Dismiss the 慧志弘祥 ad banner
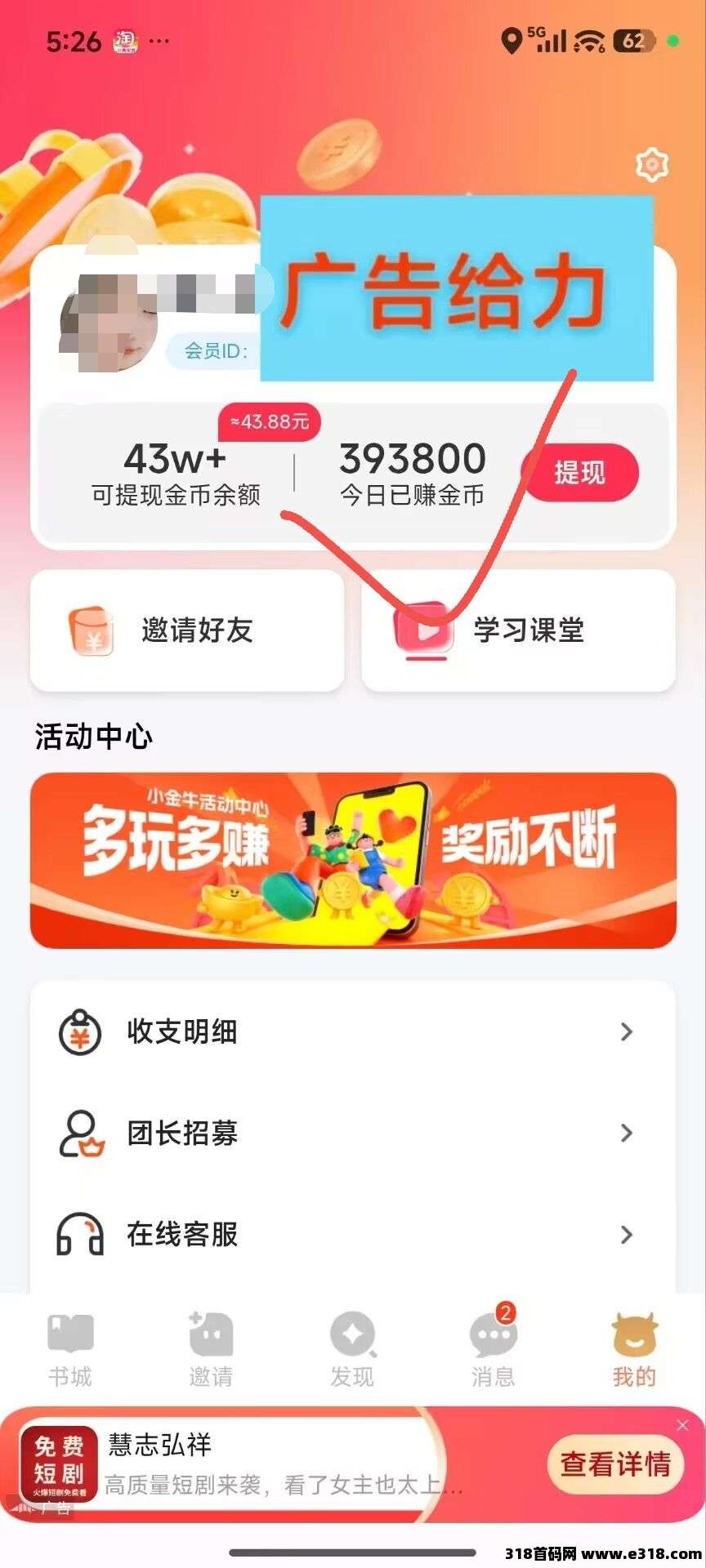The height and width of the screenshot is (1568, 706). pos(682,1425)
